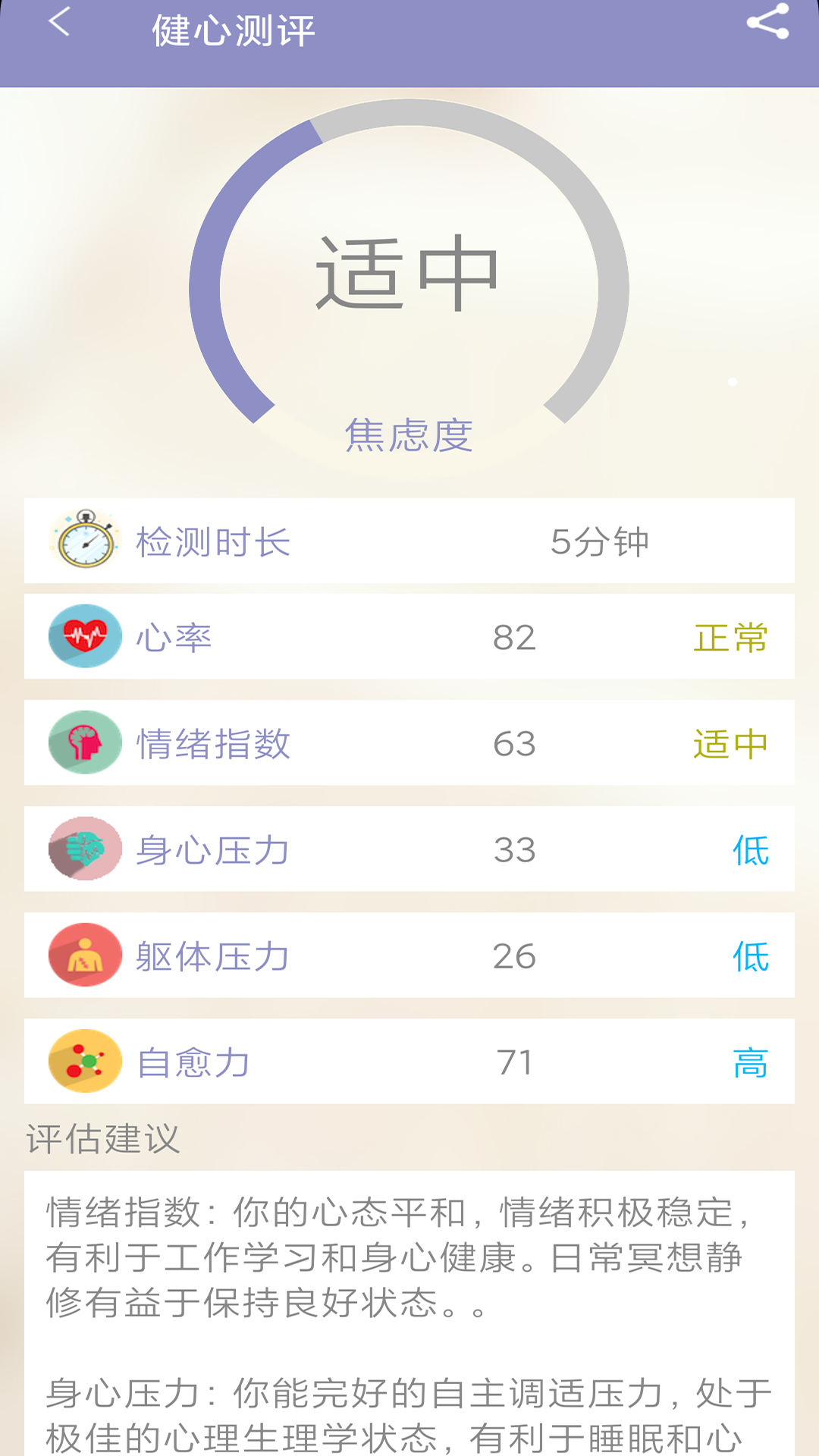Click the brain head icon beside 情绪指数
The image size is (819, 1456).
click(x=83, y=743)
